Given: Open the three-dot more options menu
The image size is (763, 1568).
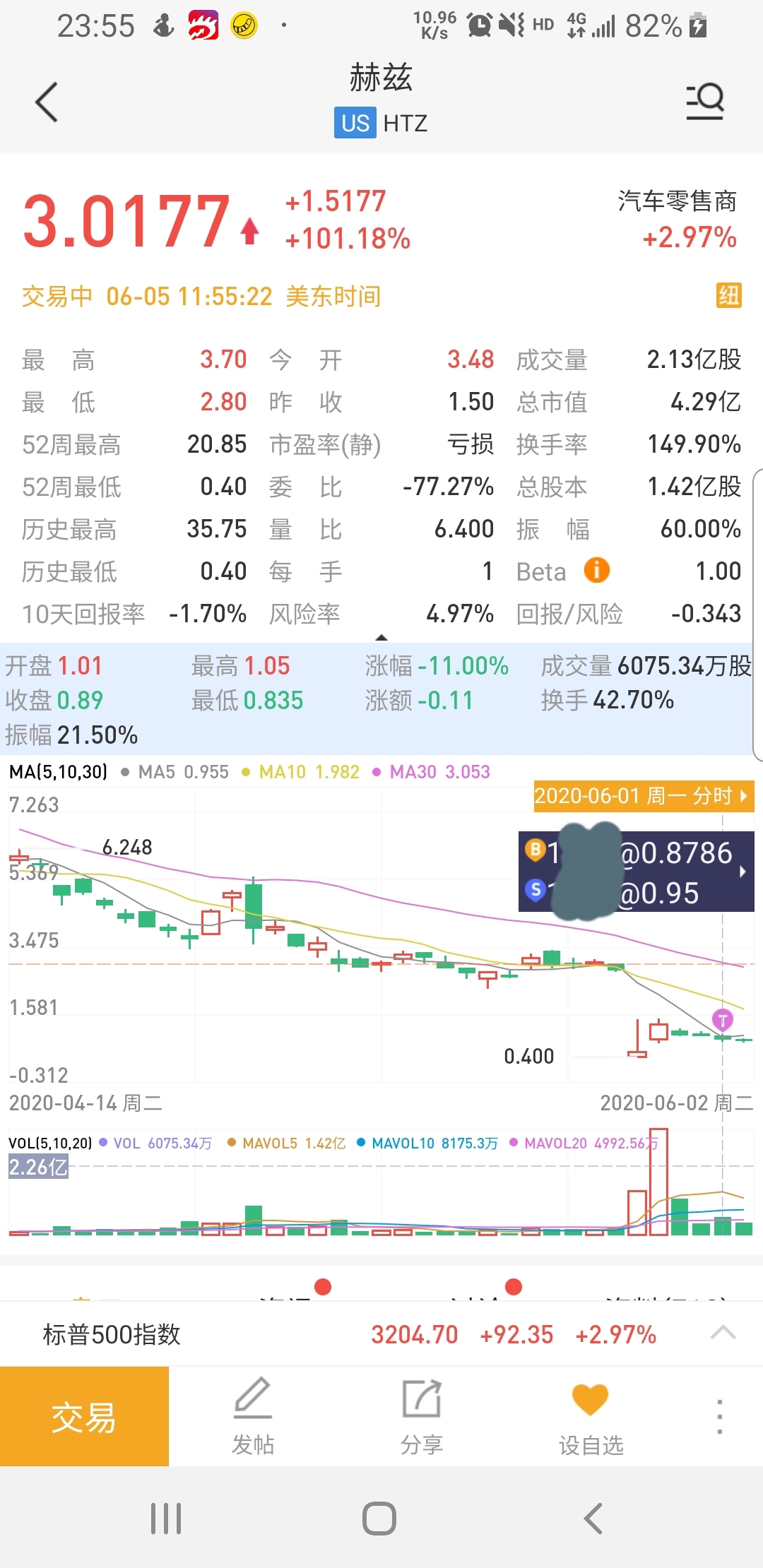Looking at the screenshot, I should click(x=719, y=1417).
